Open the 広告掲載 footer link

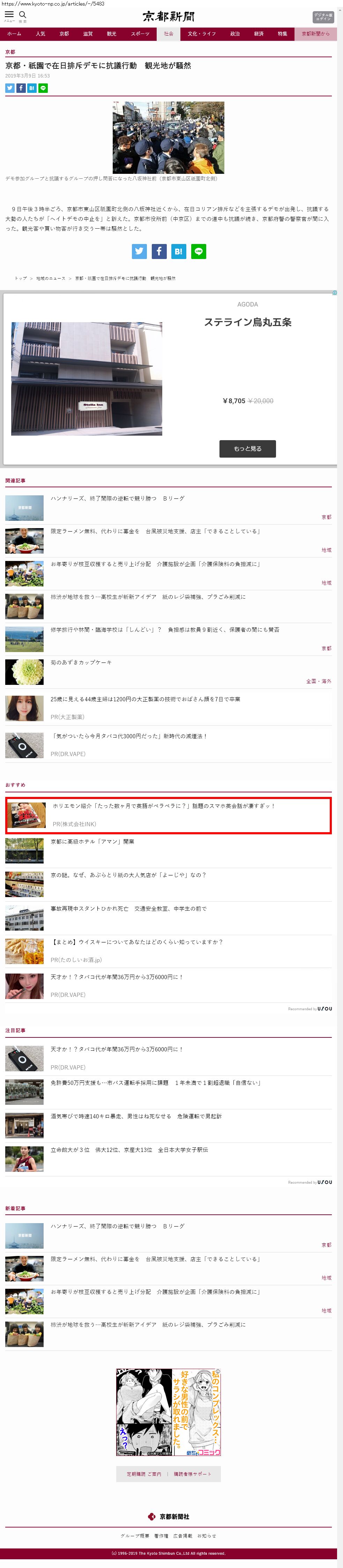coord(182,1536)
